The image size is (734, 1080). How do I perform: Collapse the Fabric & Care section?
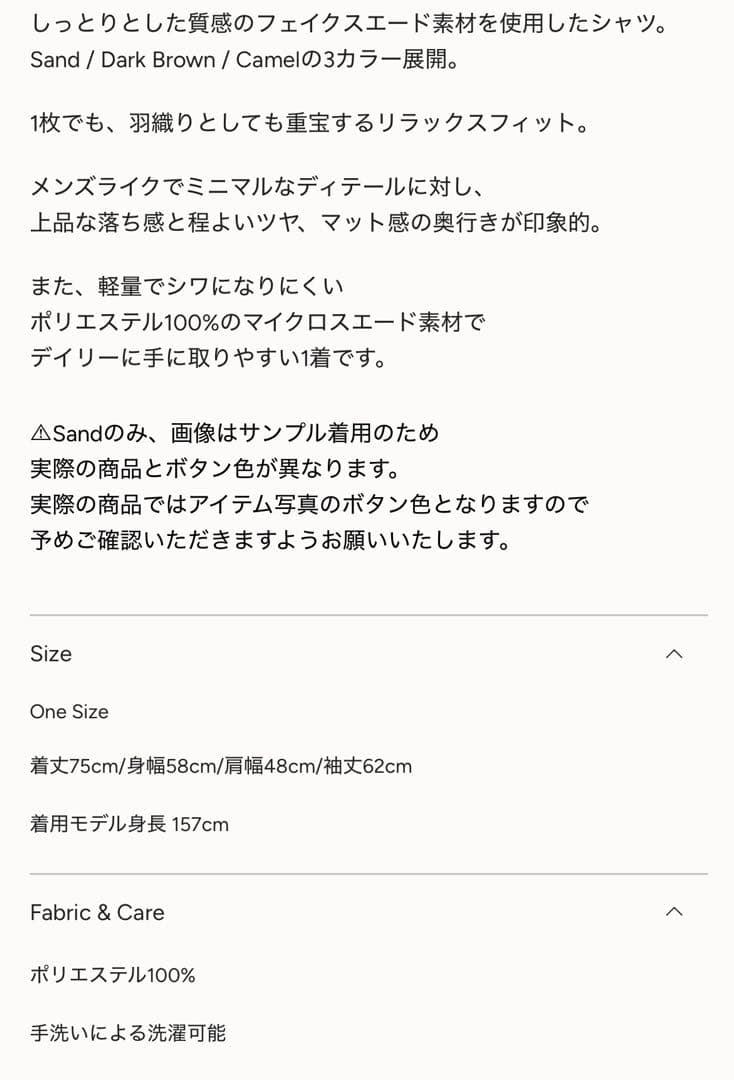tap(674, 912)
